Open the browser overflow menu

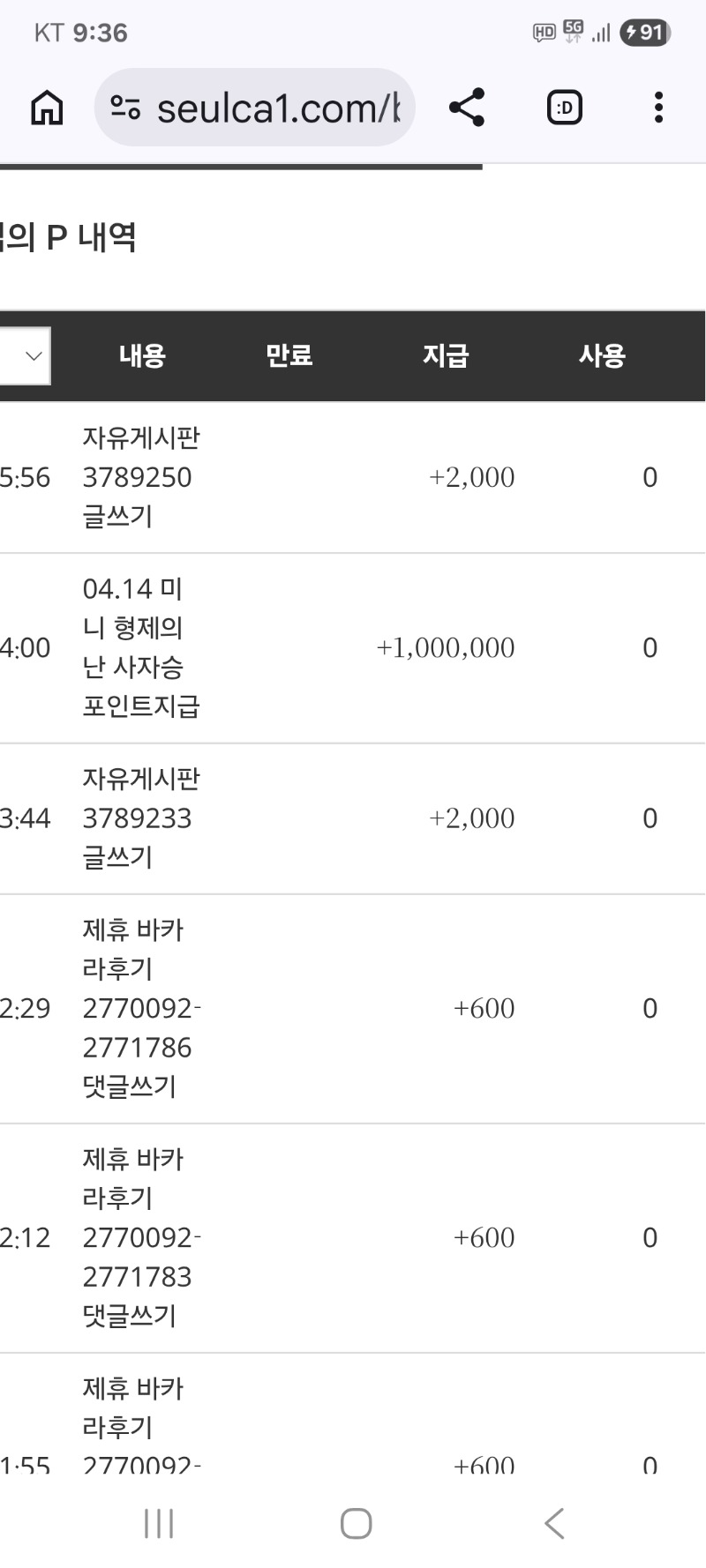(658, 108)
